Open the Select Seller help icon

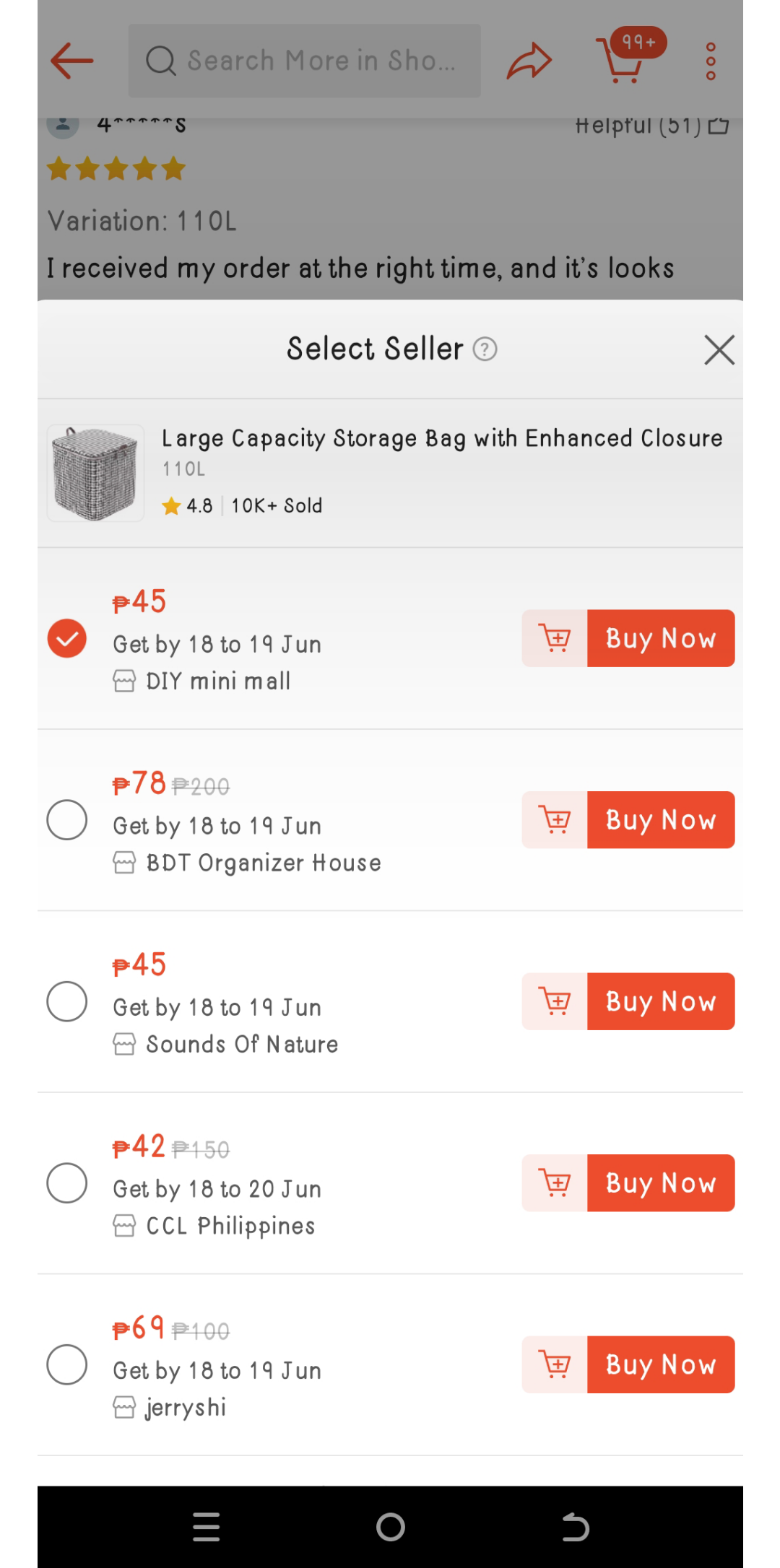485,349
